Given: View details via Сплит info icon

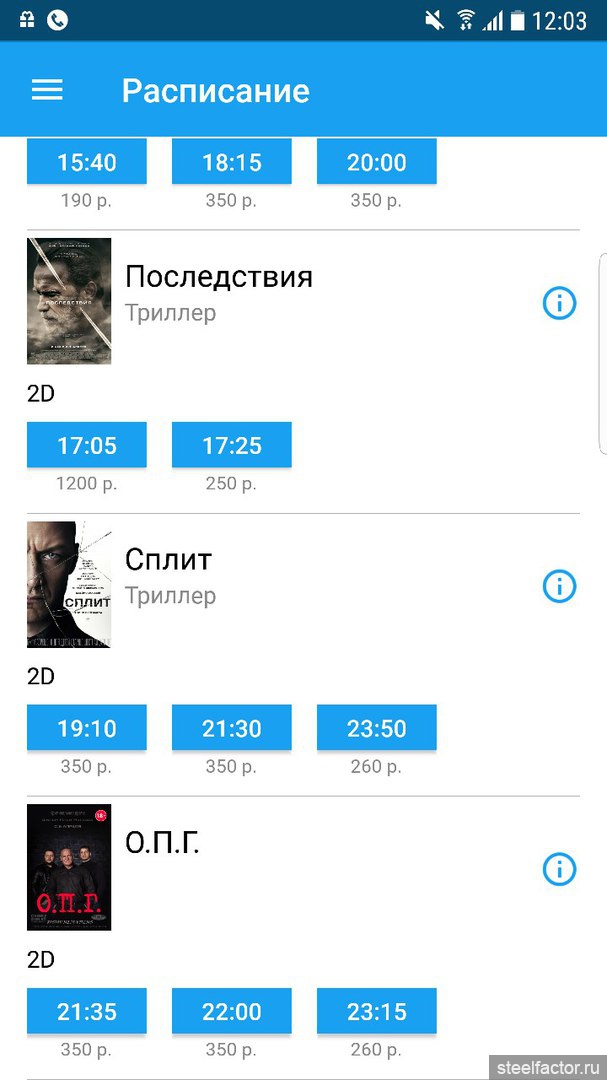Looking at the screenshot, I should pos(559,586).
